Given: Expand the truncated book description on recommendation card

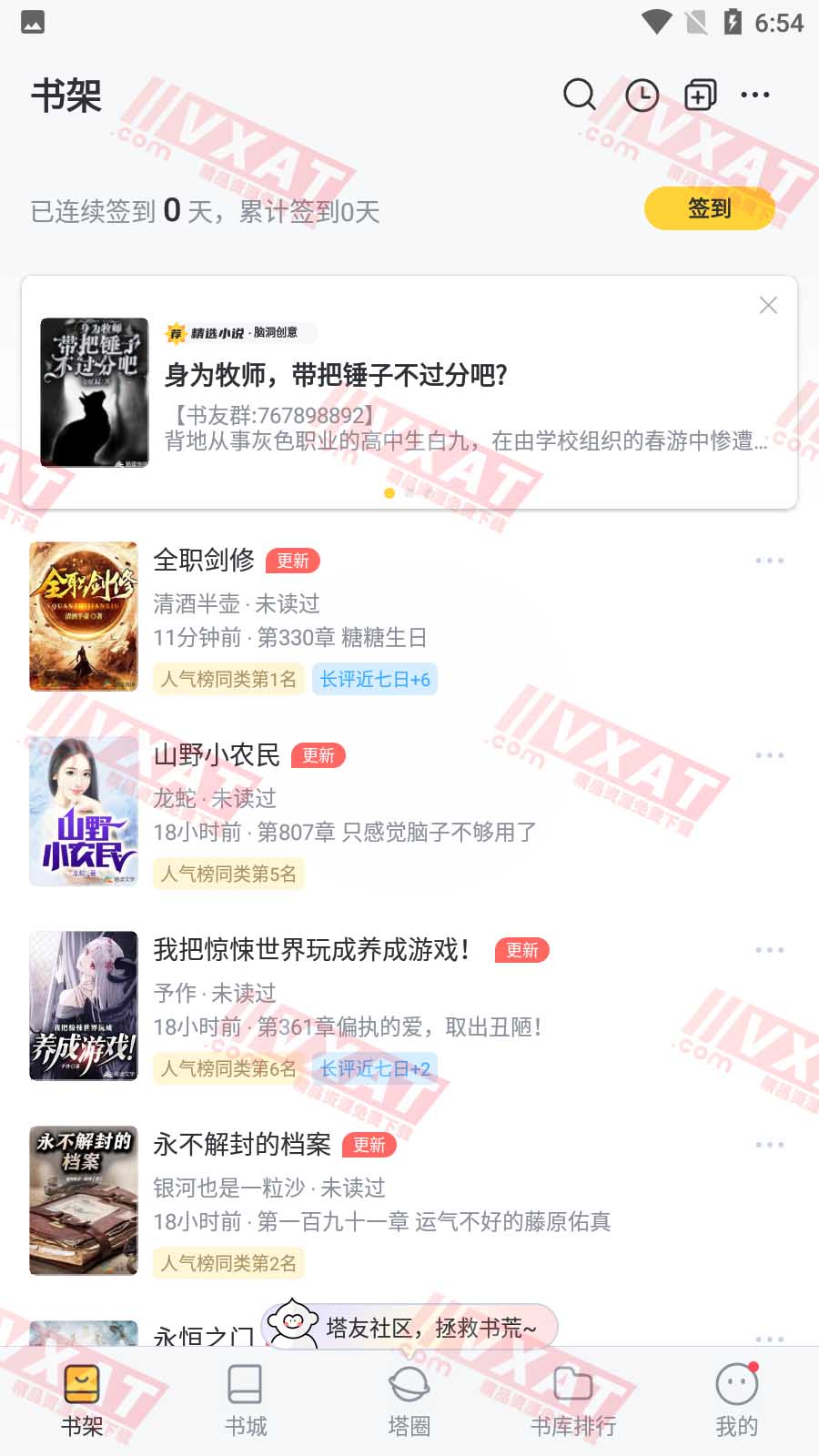Looking at the screenshot, I should coord(464,446).
